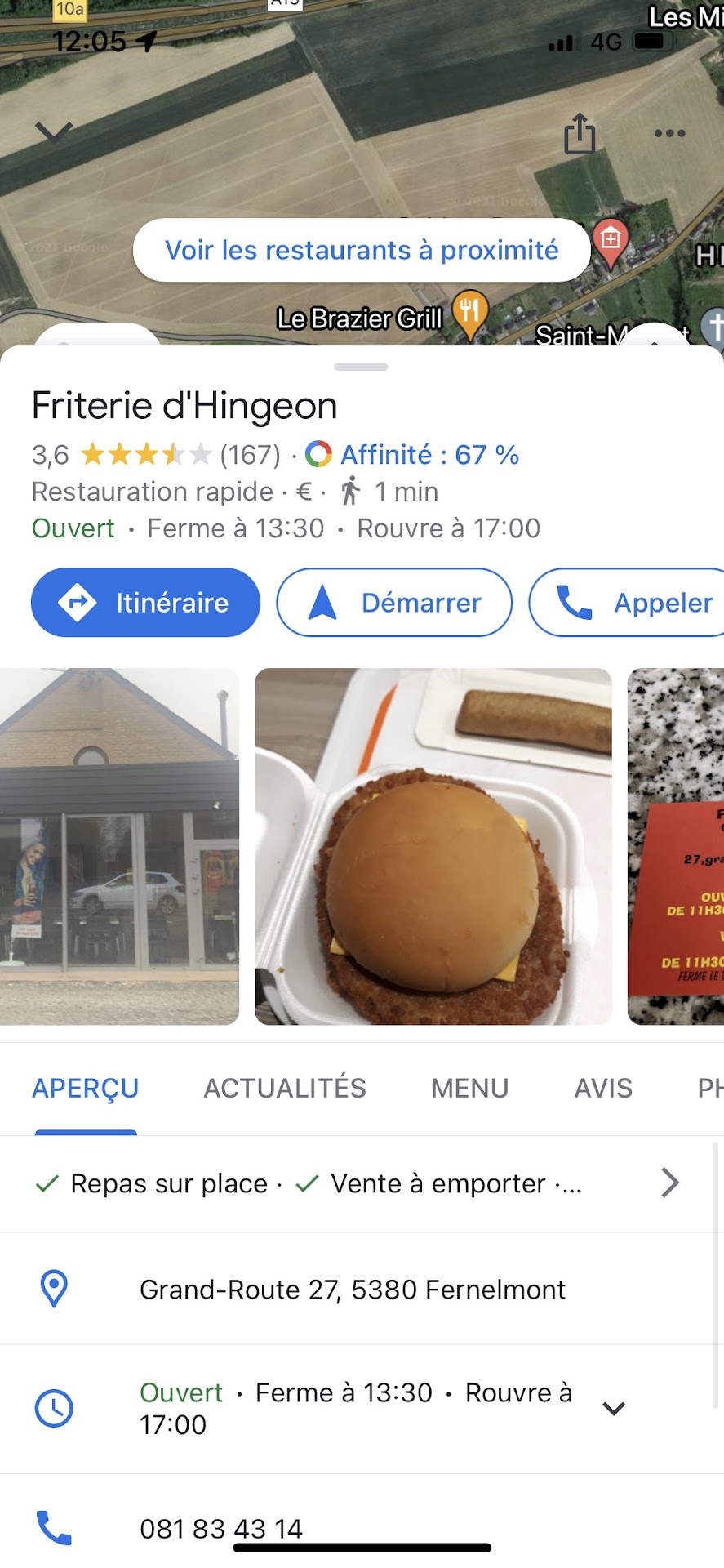Screen dimensions: 724x1568
Task: Open the three-dot overflow menu
Action: [x=669, y=134]
